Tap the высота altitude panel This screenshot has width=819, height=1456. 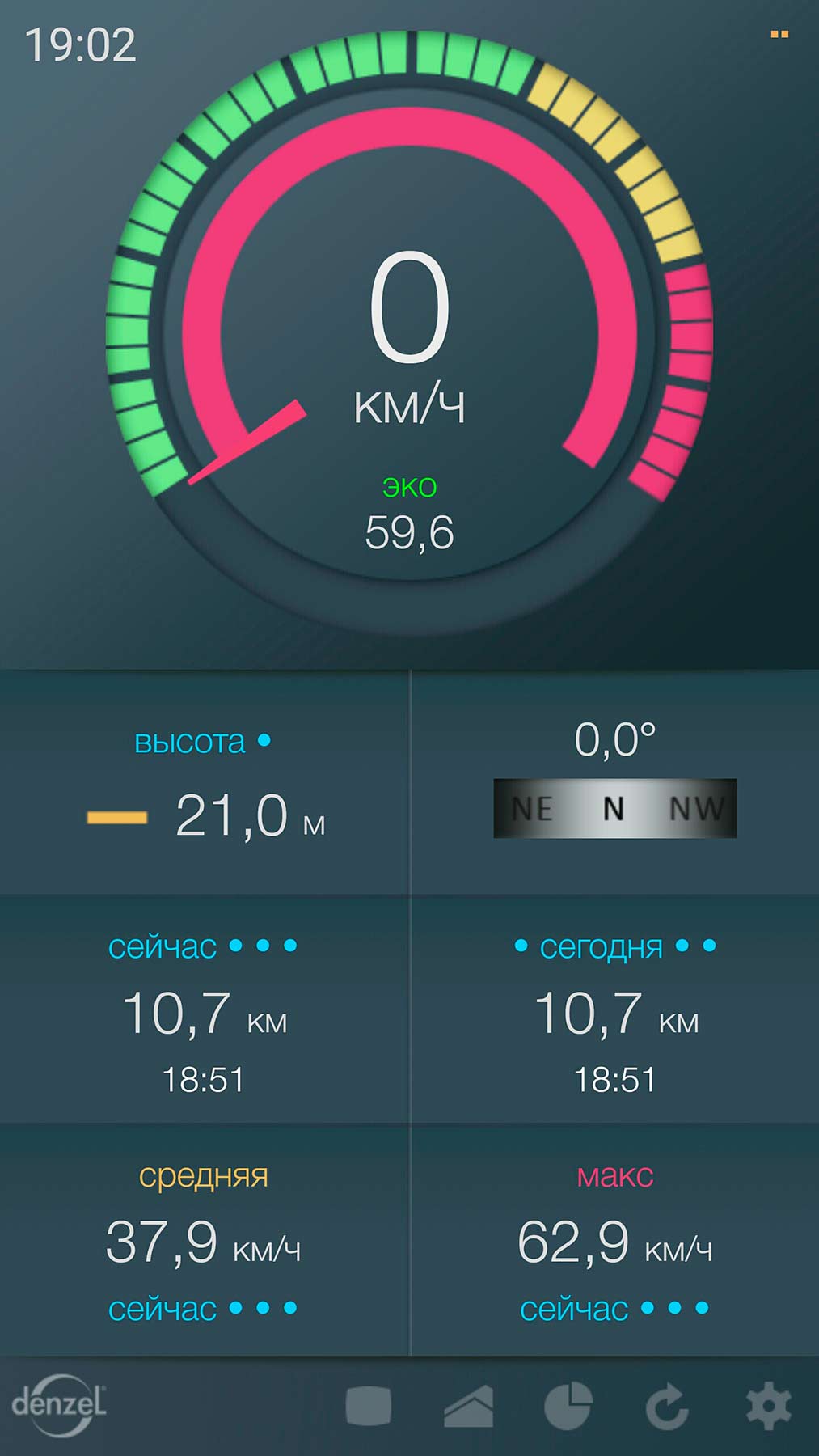coord(205,782)
